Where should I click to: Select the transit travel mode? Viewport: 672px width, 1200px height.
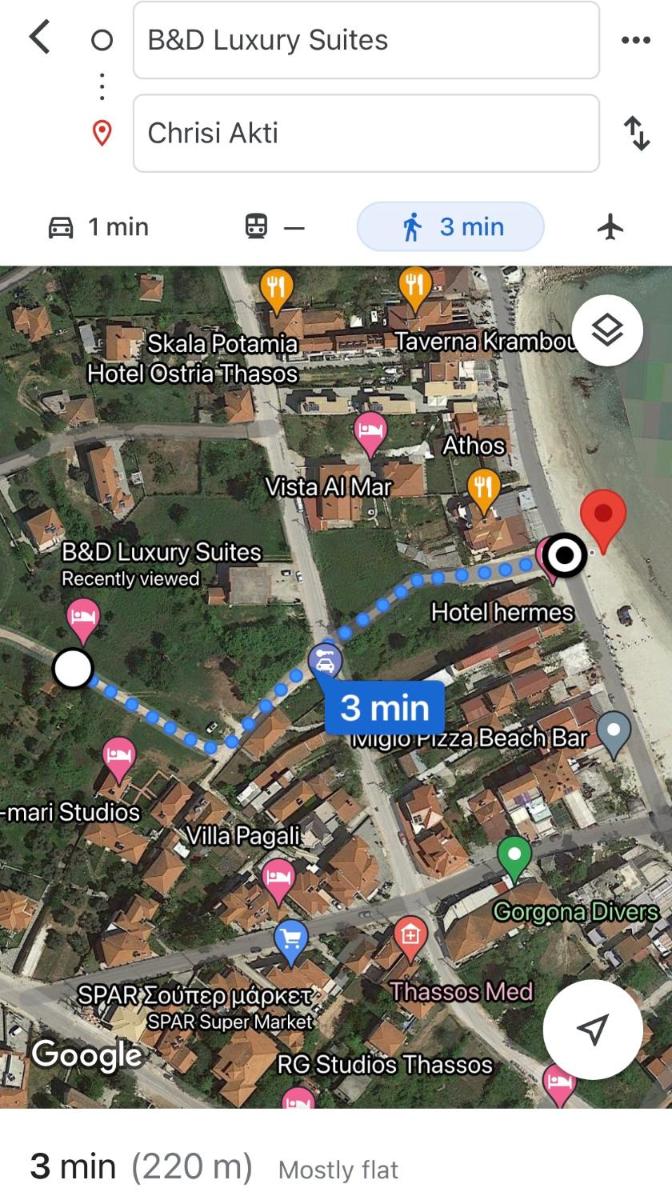(x=274, y=227)
